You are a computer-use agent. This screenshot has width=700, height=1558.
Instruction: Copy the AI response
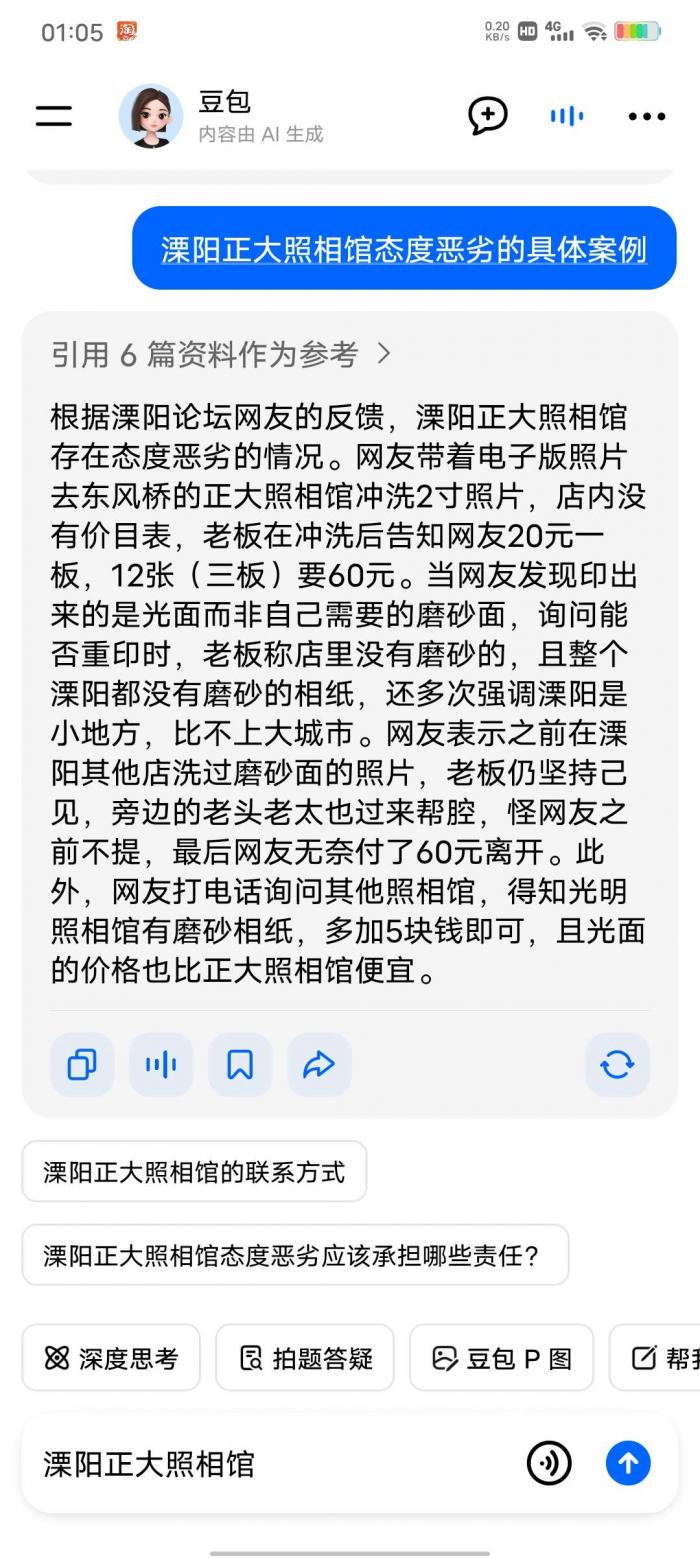pos(82,1064)
